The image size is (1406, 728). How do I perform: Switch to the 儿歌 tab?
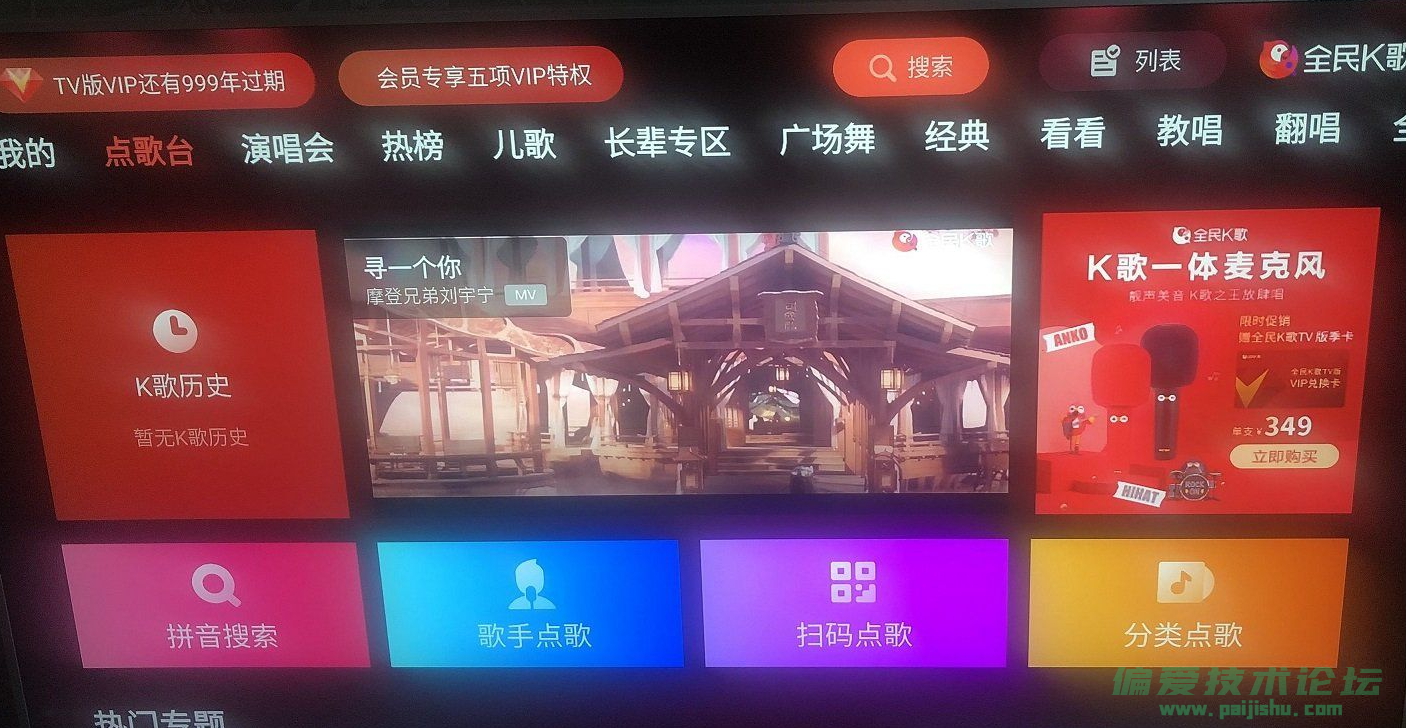(x=524, y=144)
